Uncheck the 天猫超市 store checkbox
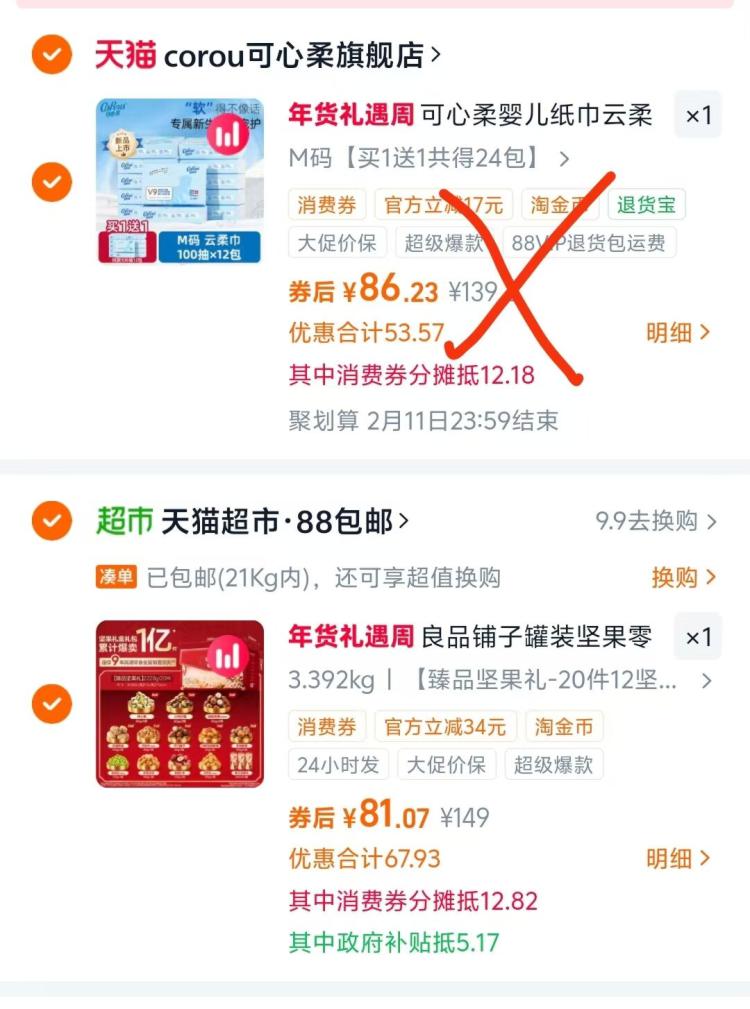 point(52,521)
